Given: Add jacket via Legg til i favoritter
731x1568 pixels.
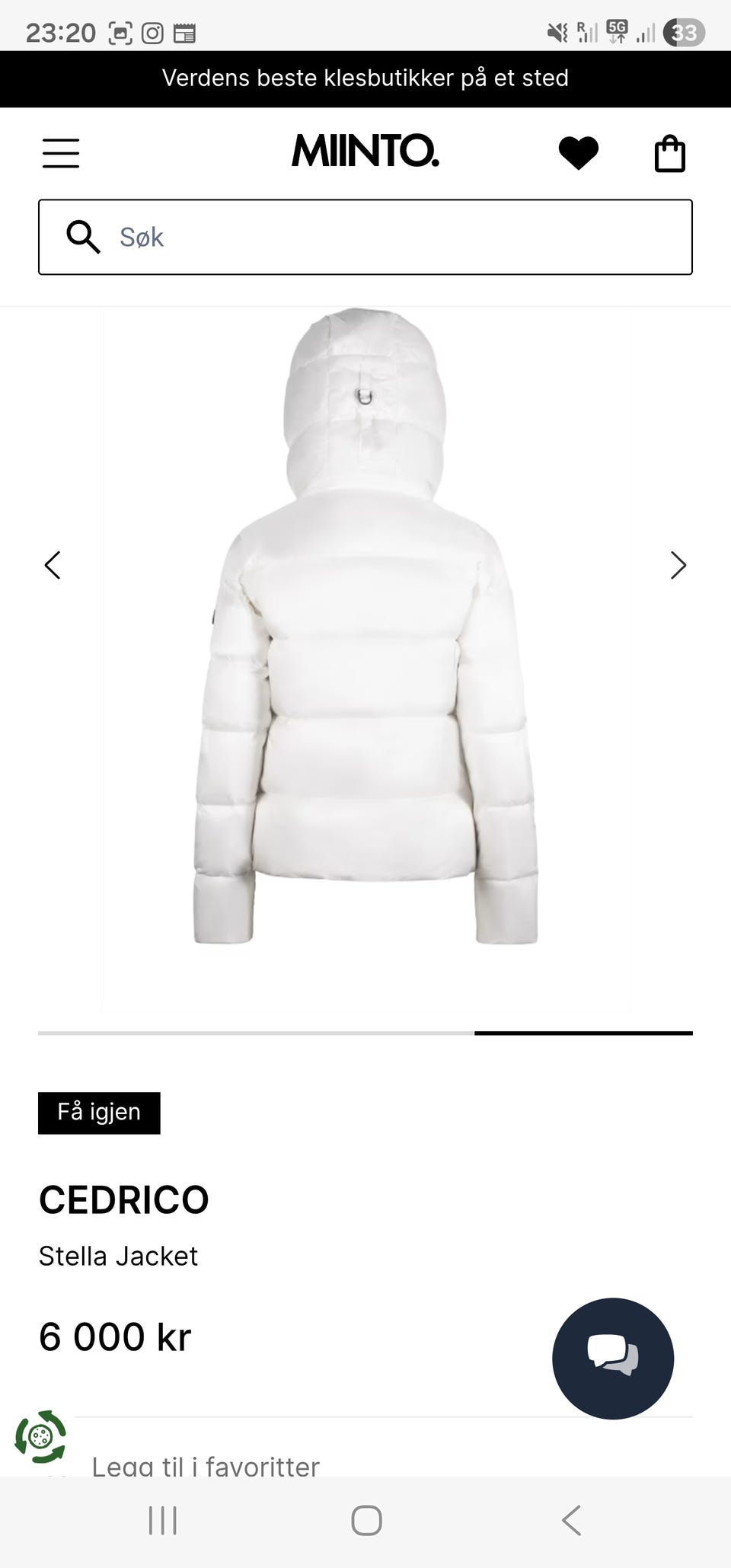Looking at the screenshot, I should (206, 1465).
